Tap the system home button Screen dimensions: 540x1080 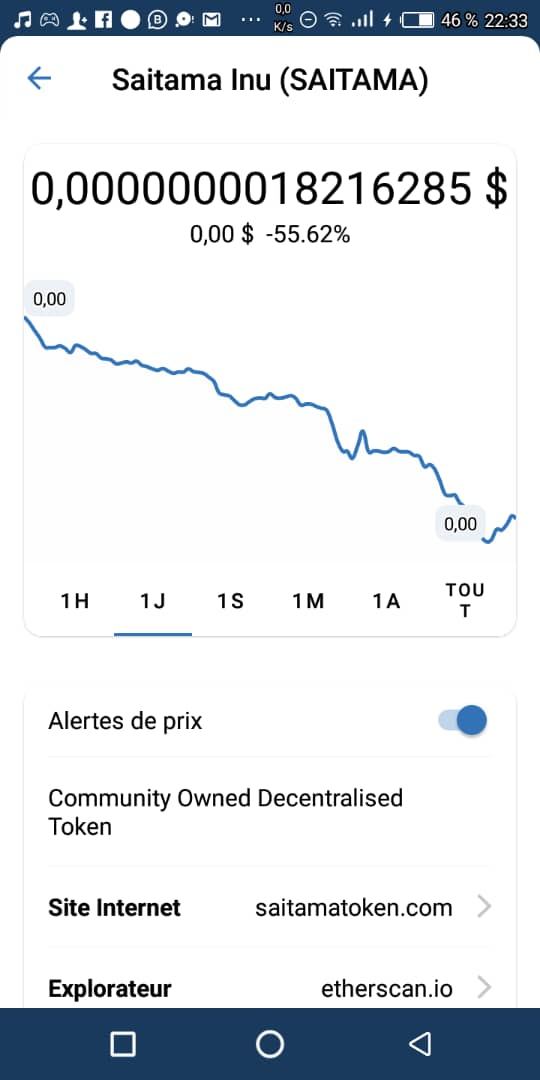(269, 1044)
